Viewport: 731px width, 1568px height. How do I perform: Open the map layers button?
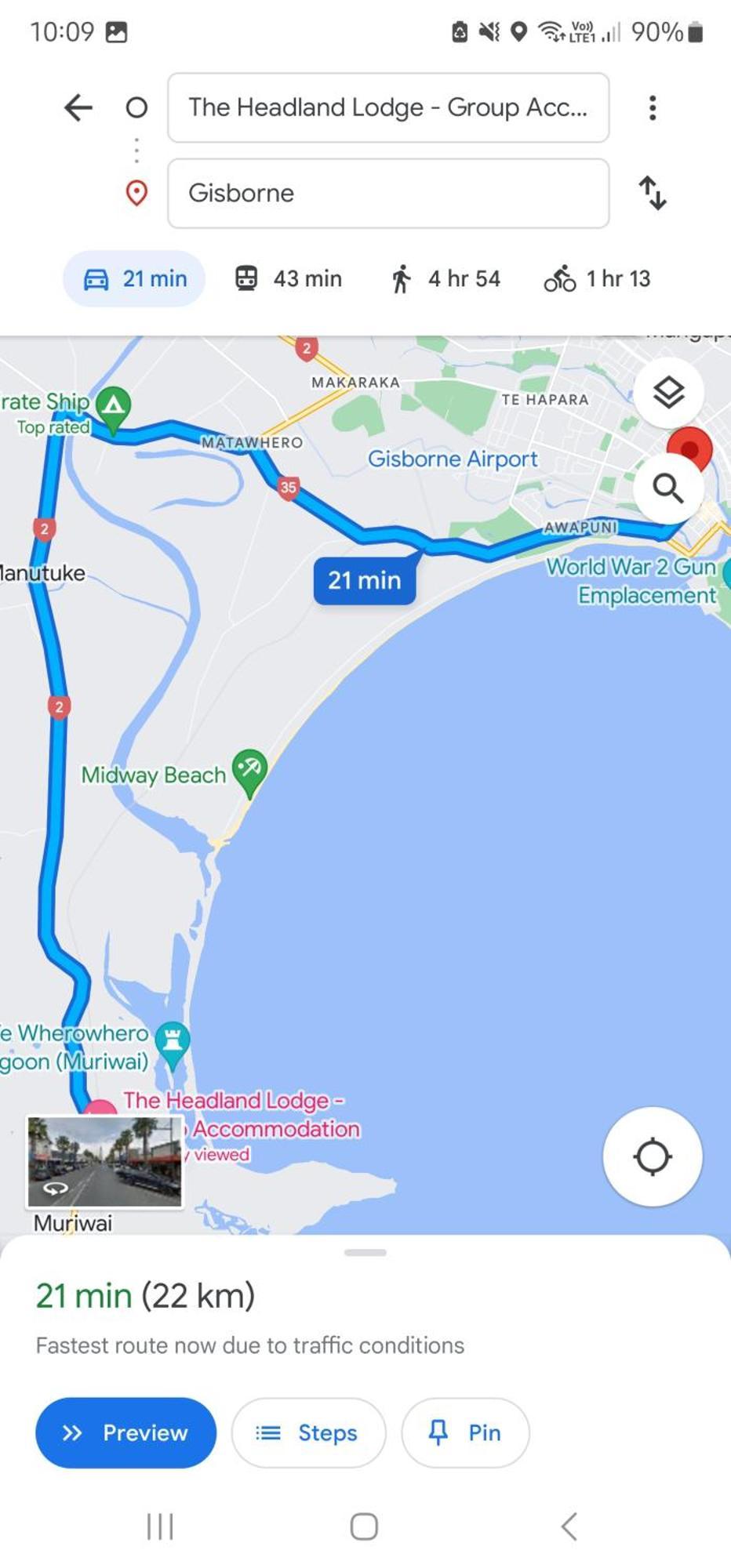(x=668, y=392)
